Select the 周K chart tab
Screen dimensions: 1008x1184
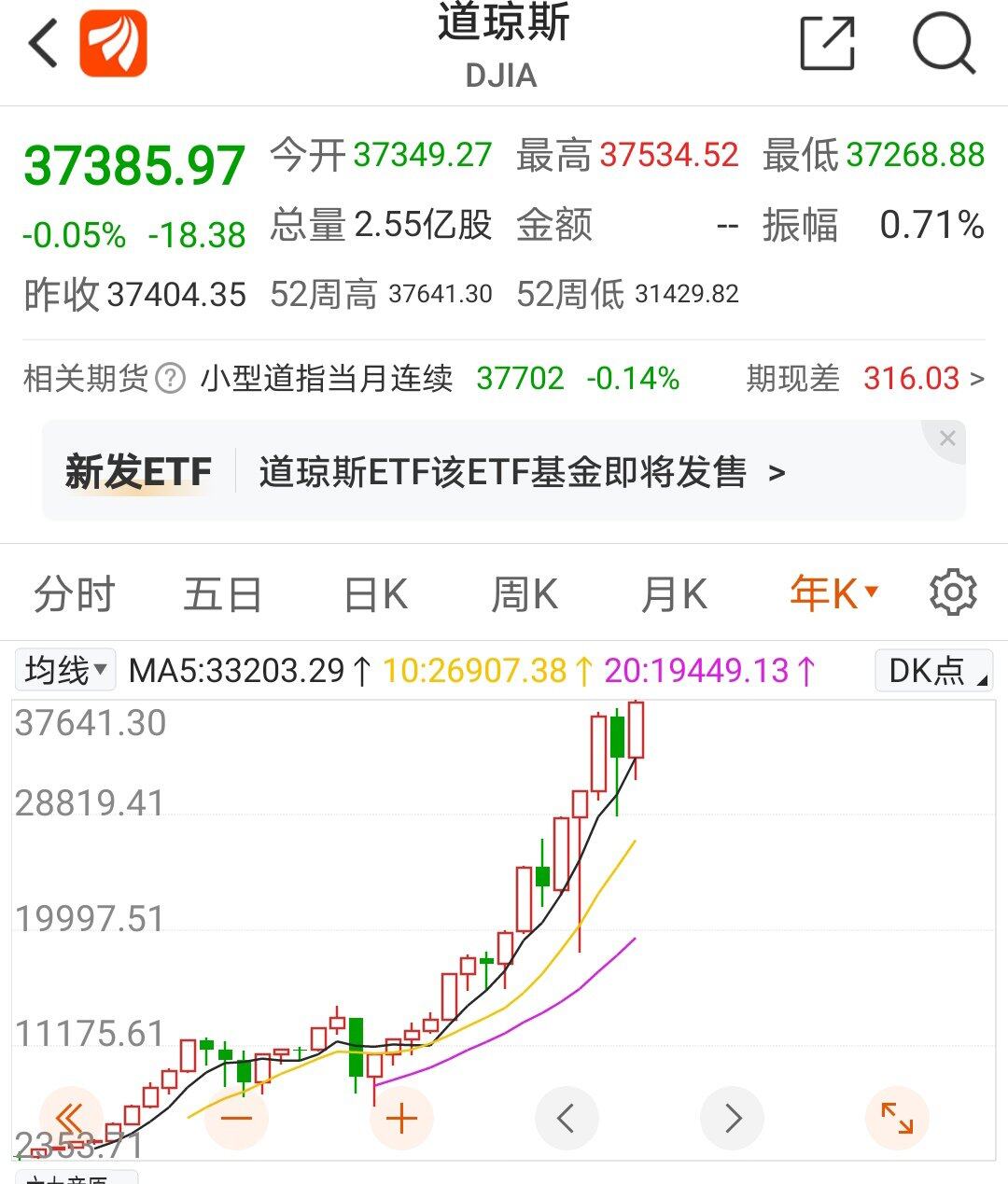point(524,594)
